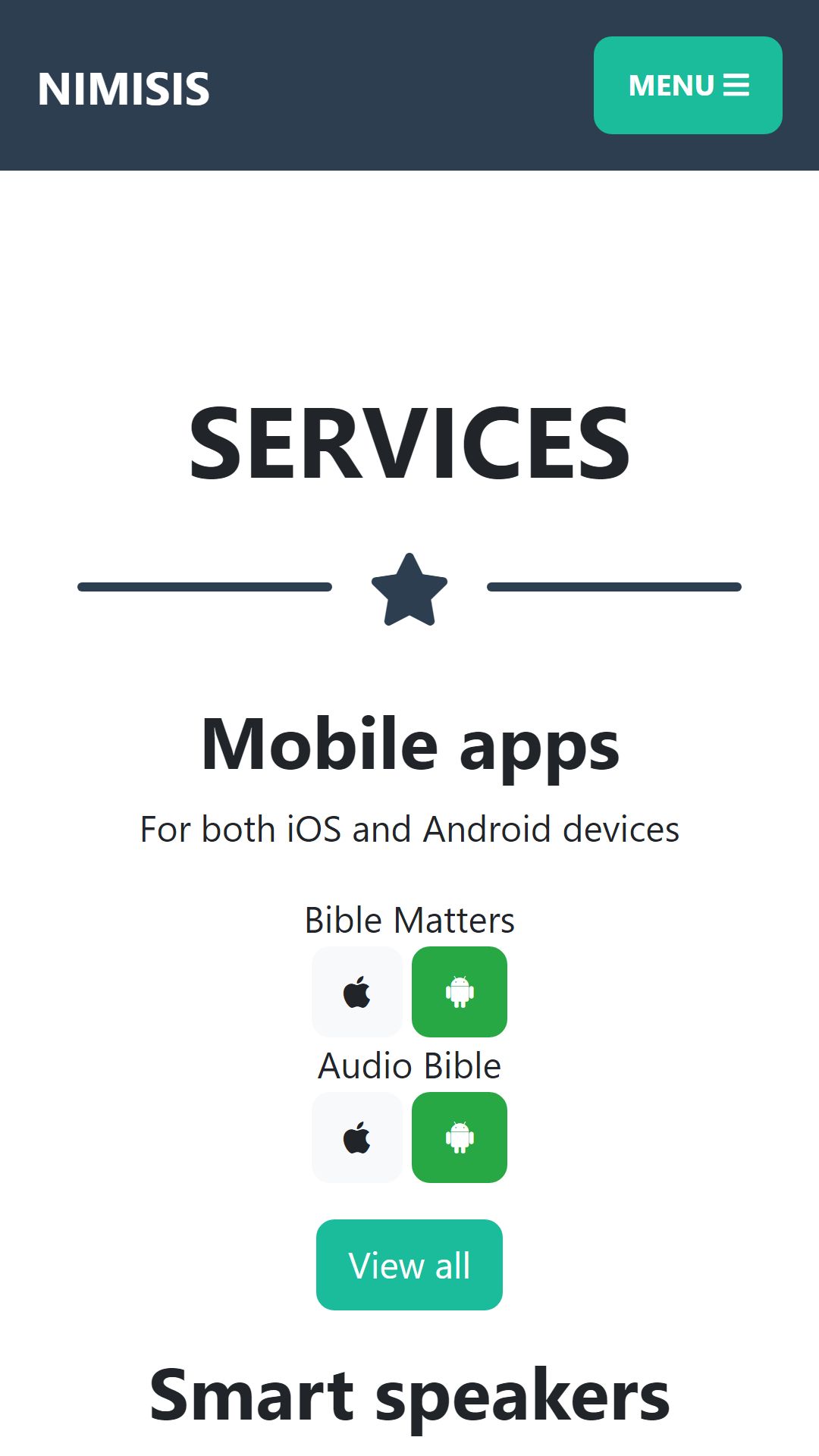
Task: Open Bible Matters Android version
Action: click(460, 992)
